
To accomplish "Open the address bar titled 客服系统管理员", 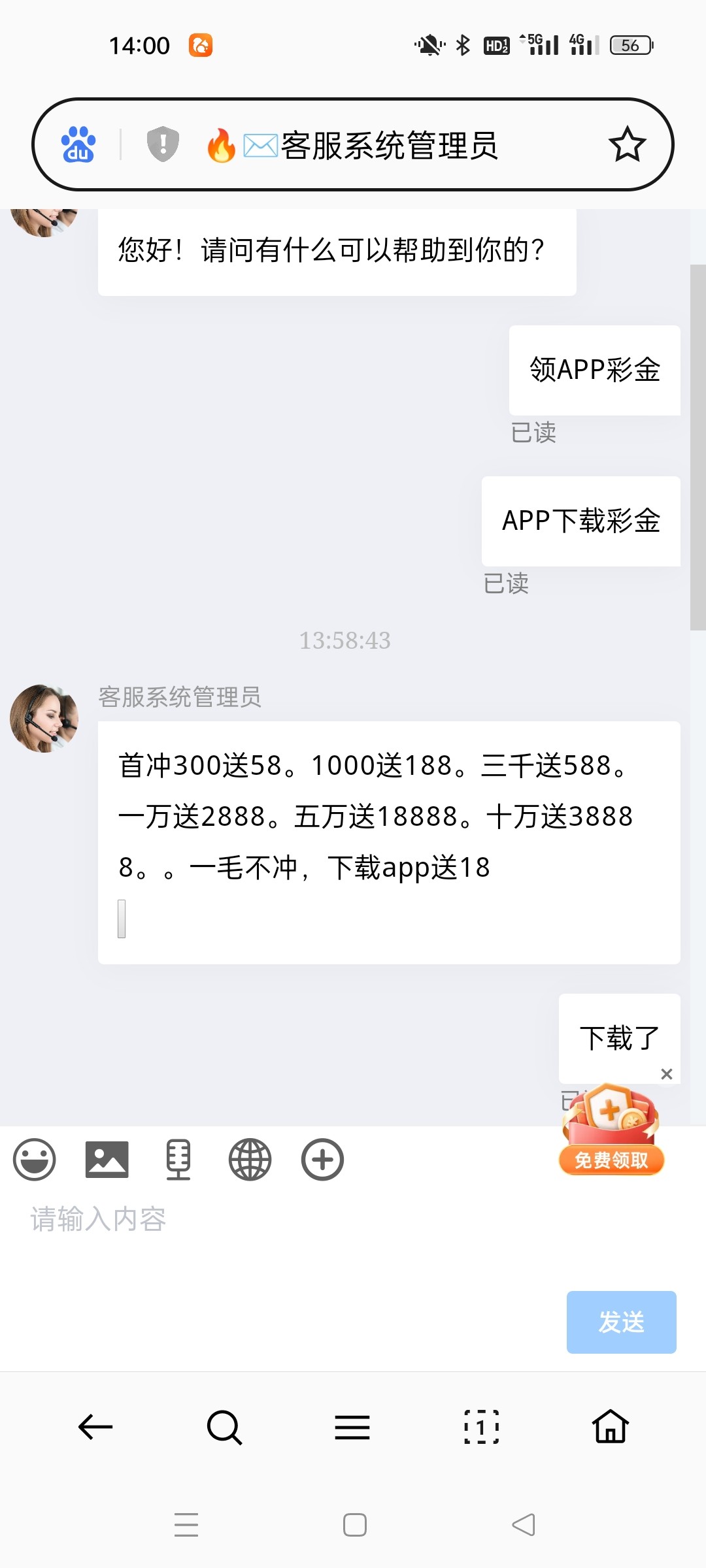I will [x=389, y=145].
